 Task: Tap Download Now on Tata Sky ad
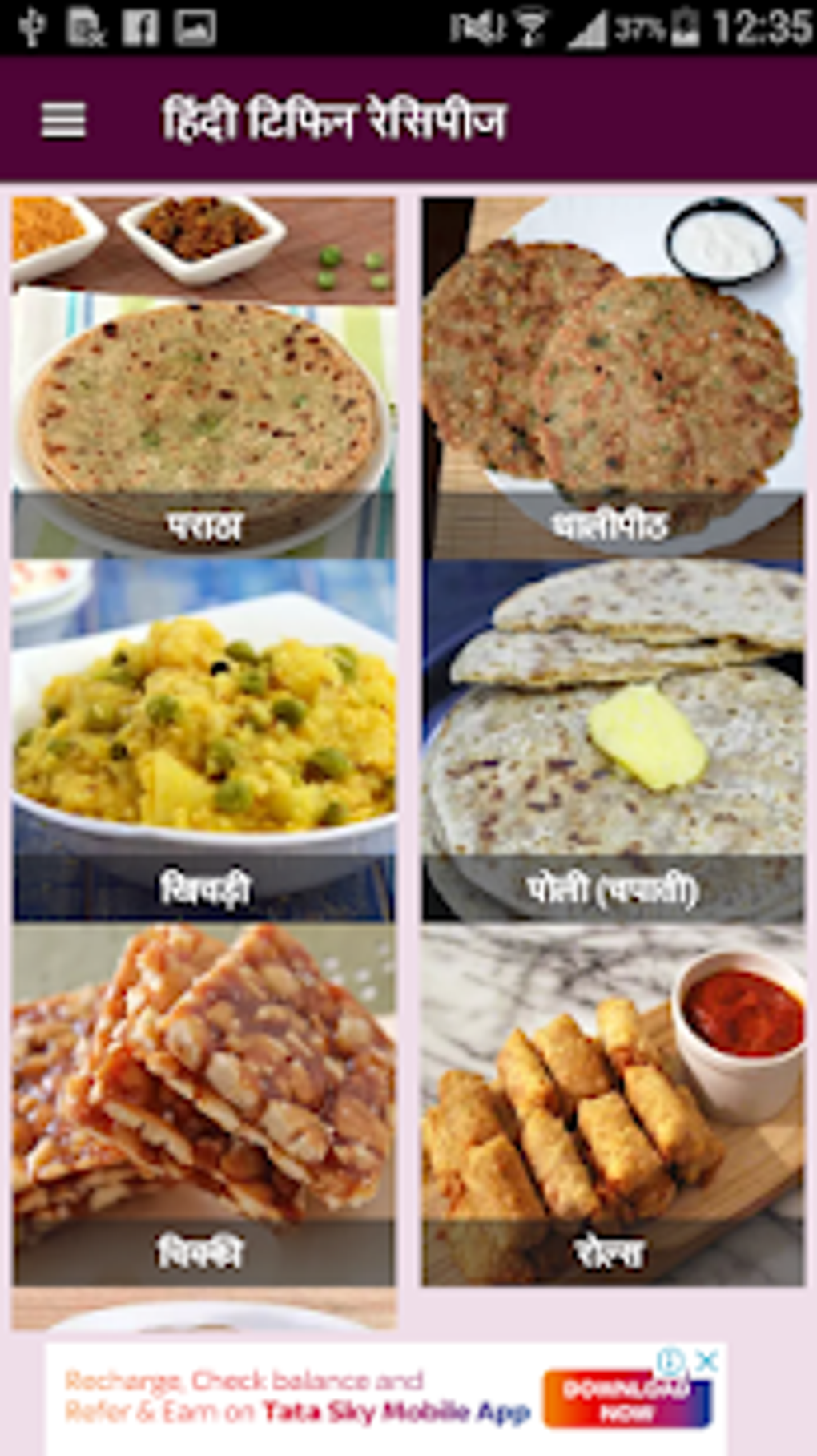627,1399
